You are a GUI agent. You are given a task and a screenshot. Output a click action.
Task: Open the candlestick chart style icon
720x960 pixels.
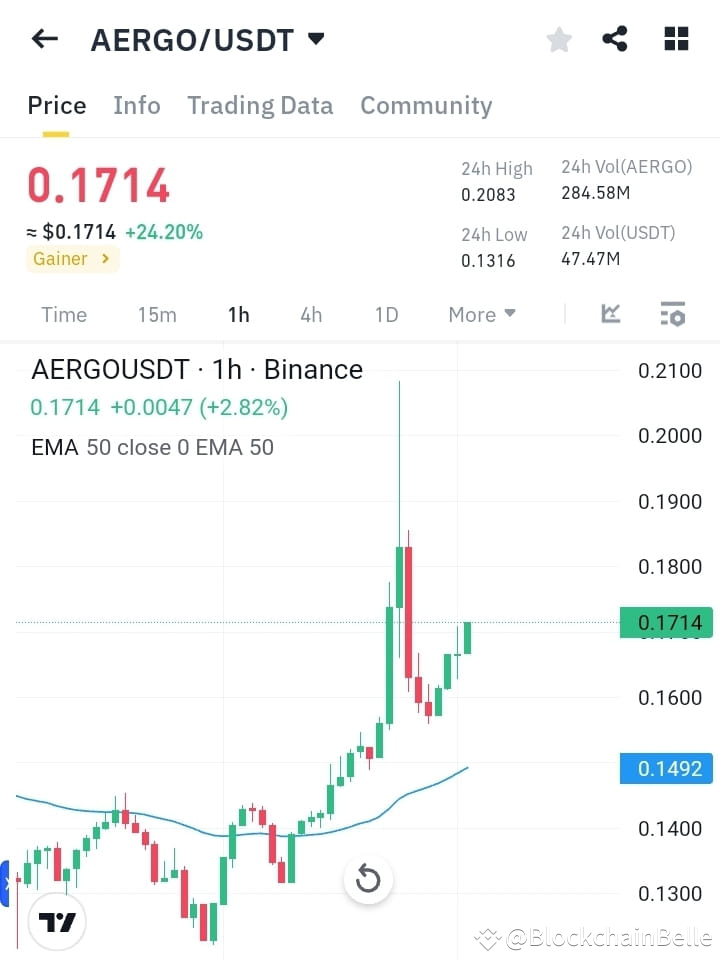610,313
